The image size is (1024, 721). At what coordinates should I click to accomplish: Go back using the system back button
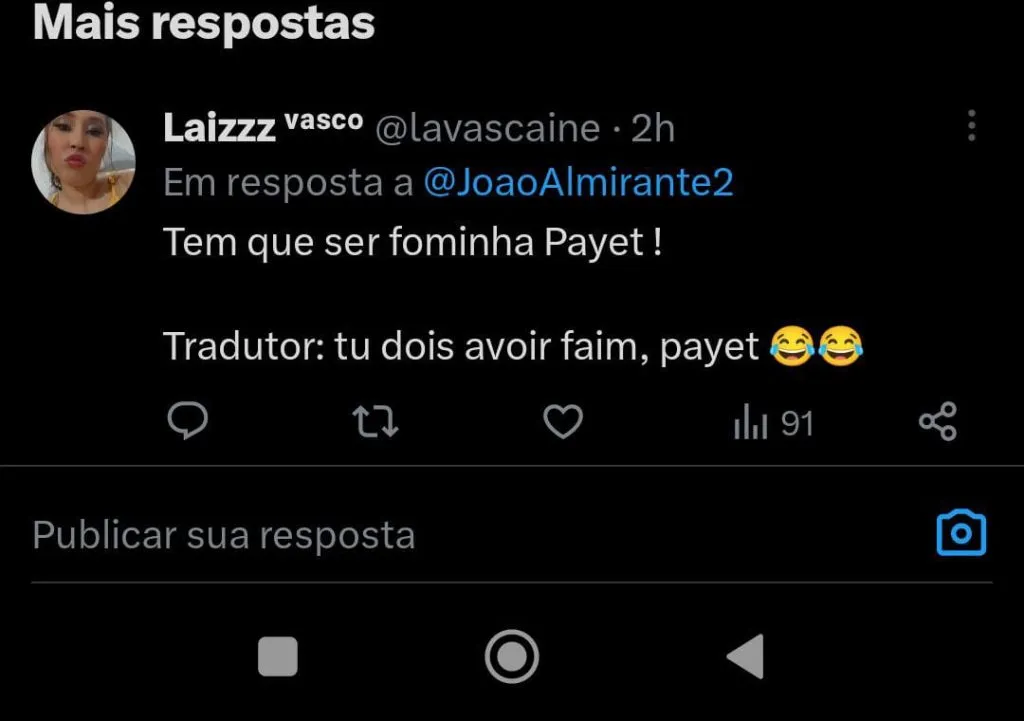tap(745, 657)
